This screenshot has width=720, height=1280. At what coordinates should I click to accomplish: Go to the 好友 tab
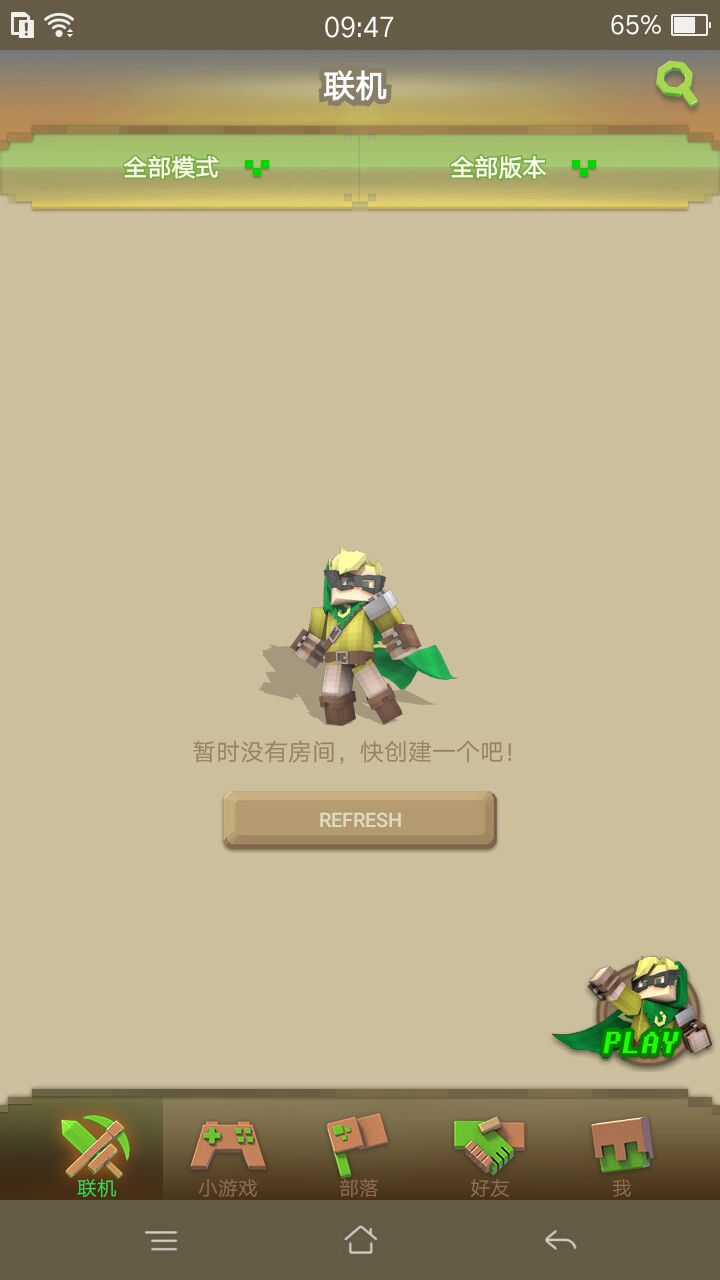490,1155
